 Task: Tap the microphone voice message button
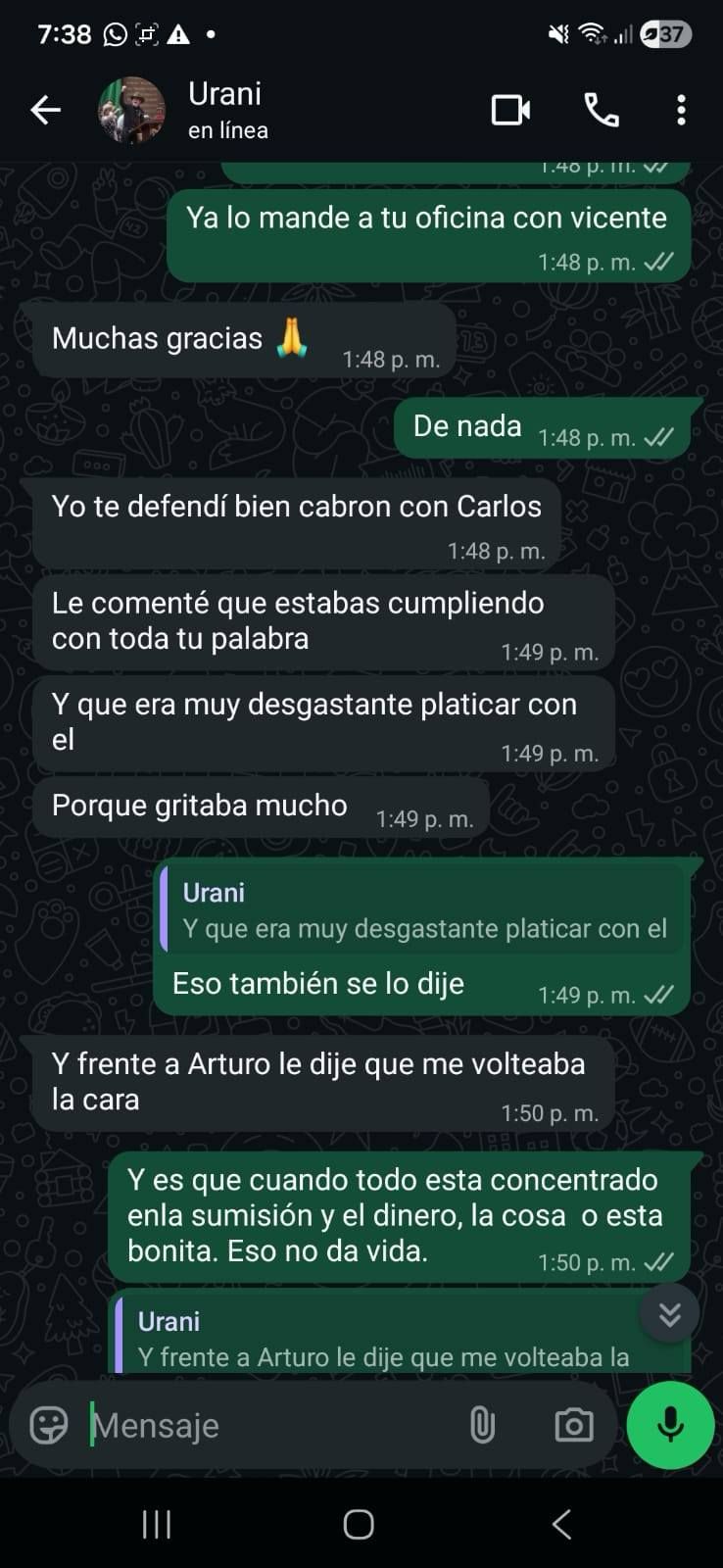pyautogui.click(x=670, y=1425)
